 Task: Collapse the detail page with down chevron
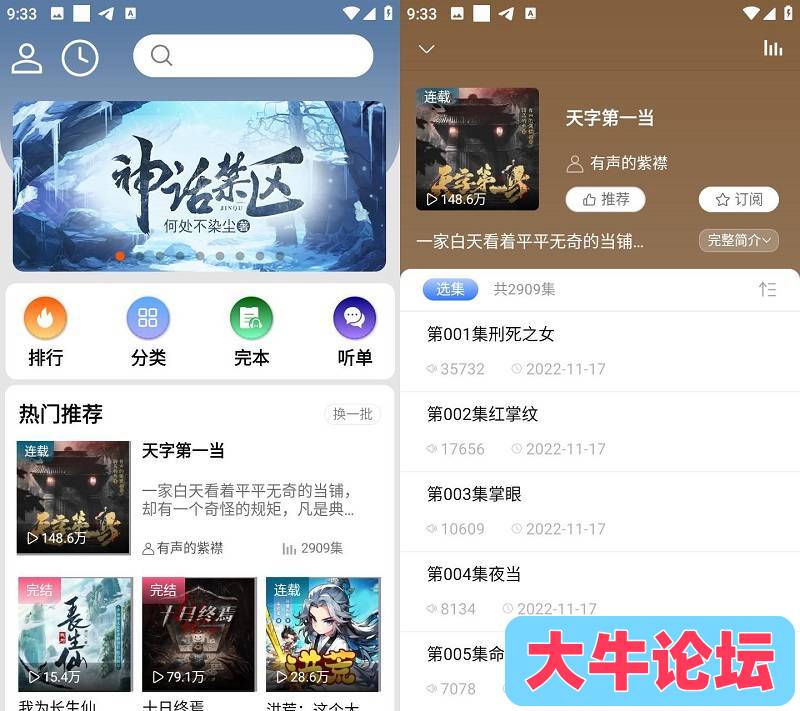pos(427,49)
